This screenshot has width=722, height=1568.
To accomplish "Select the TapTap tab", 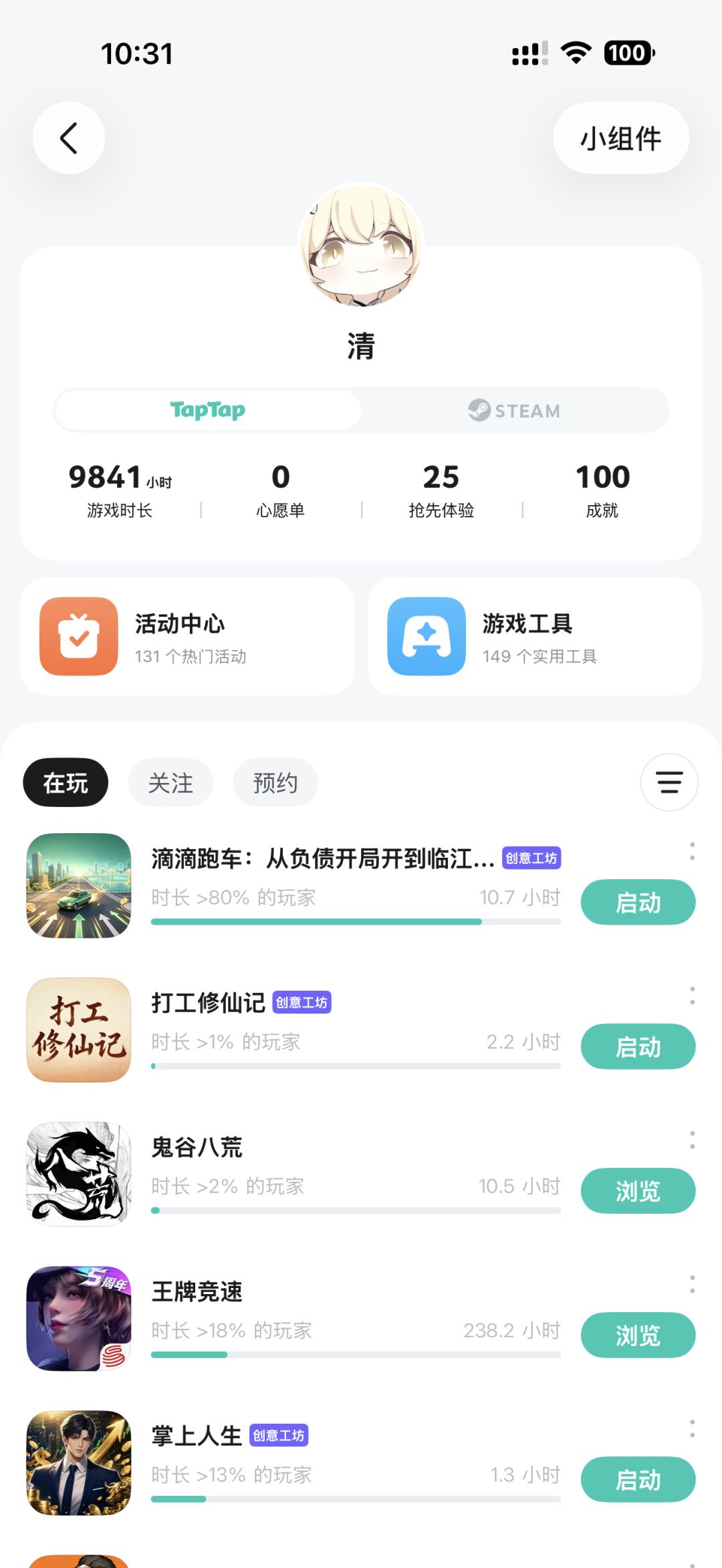I will tap(208, 410).
